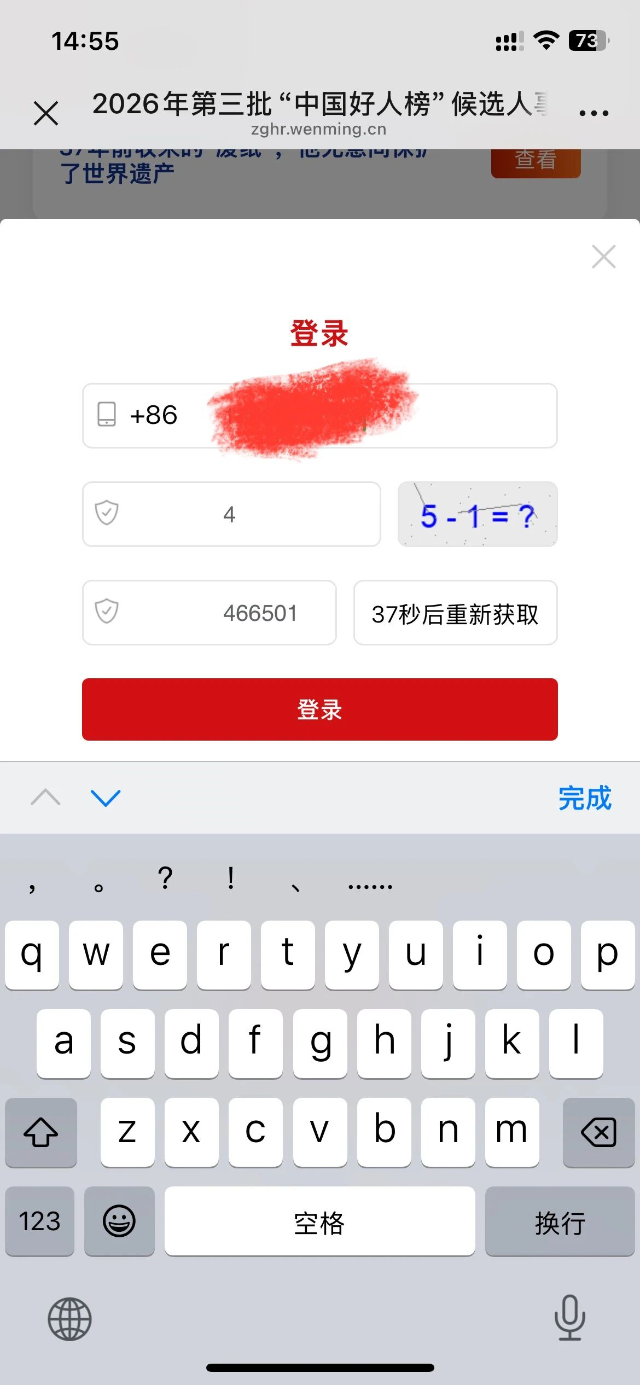The width and height of the screenshot is (640, 1385).
Task: Tap the 37秒后重新获取 resend code button
Action: pyautogui.click(x=455, y=613)
